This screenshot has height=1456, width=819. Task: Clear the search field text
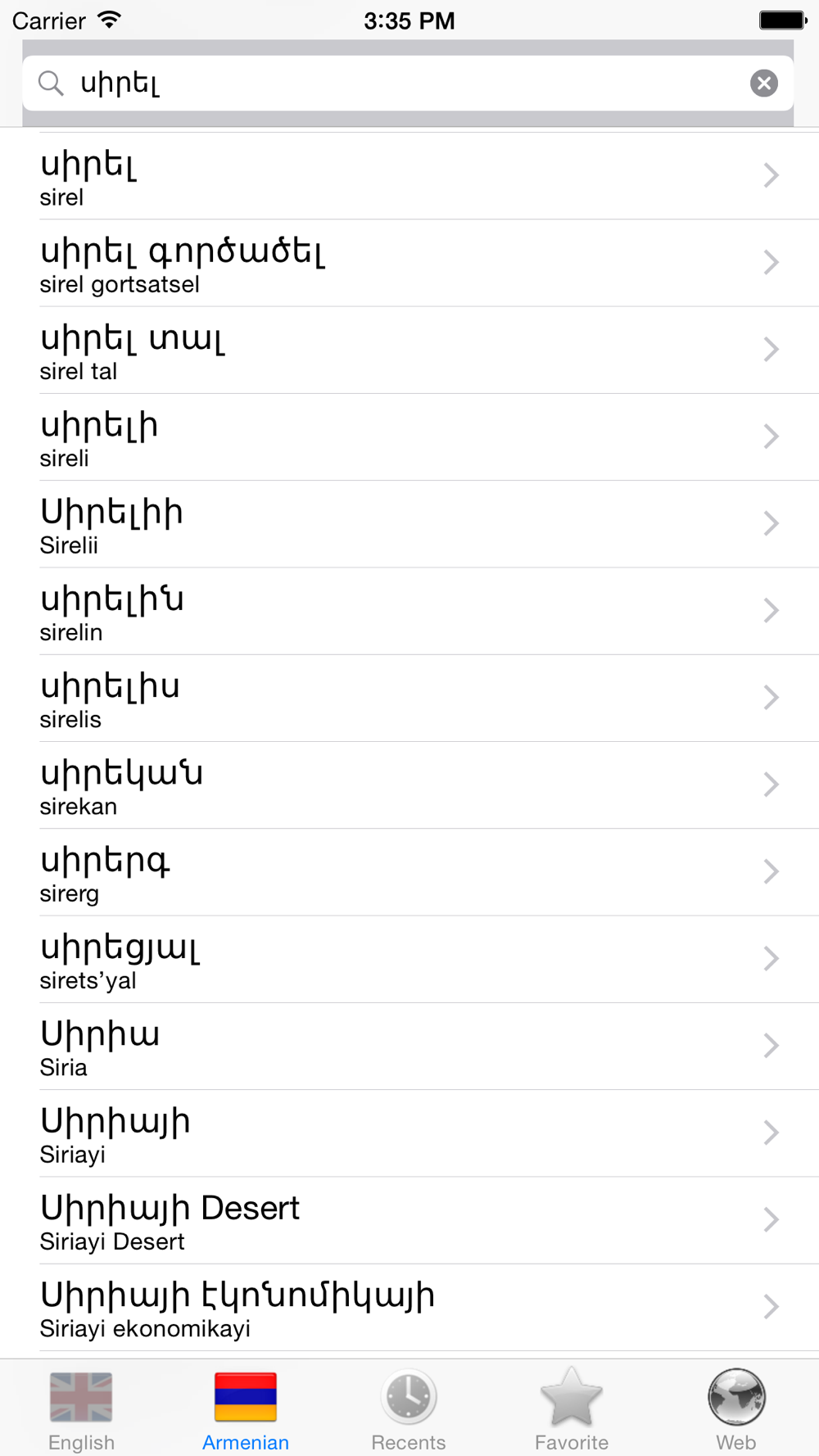(x=763, y=83)
